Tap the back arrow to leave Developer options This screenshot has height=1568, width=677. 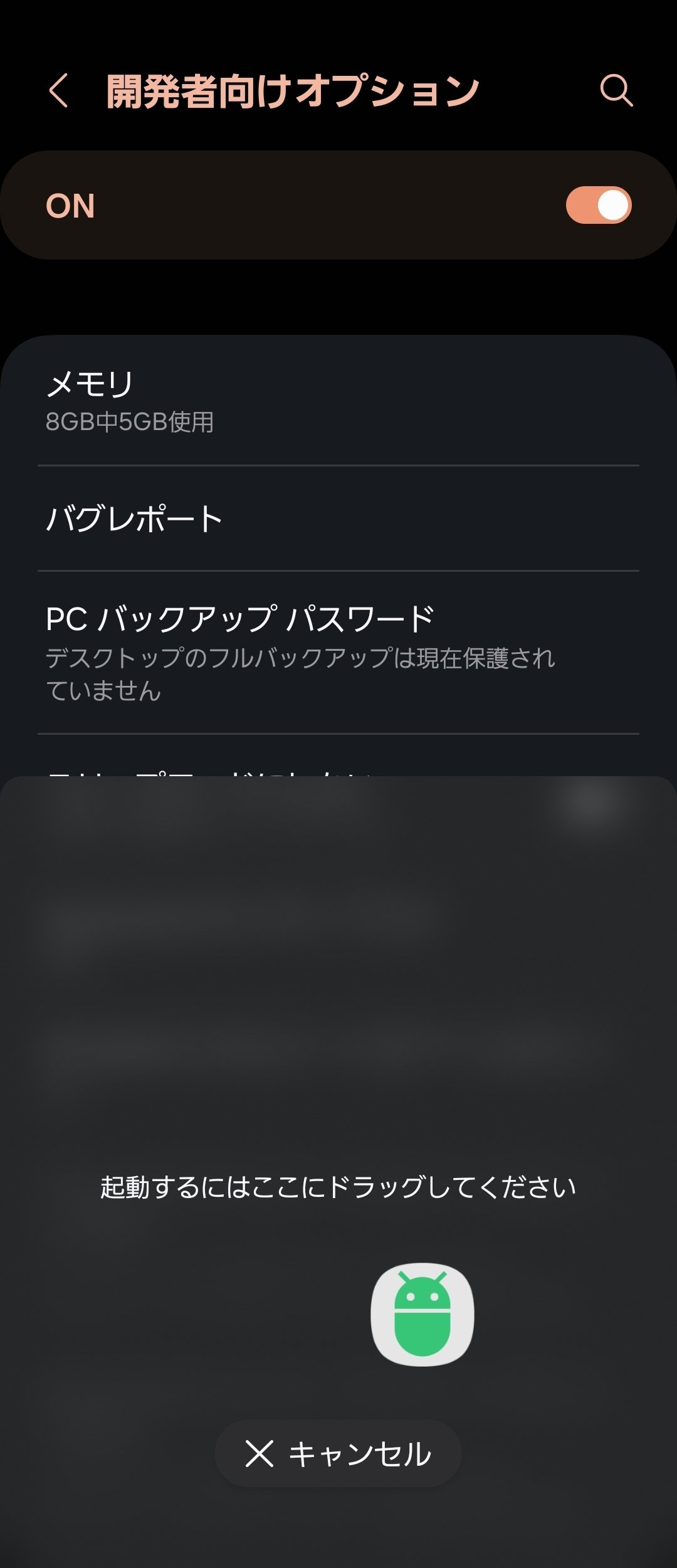point(60,91)
